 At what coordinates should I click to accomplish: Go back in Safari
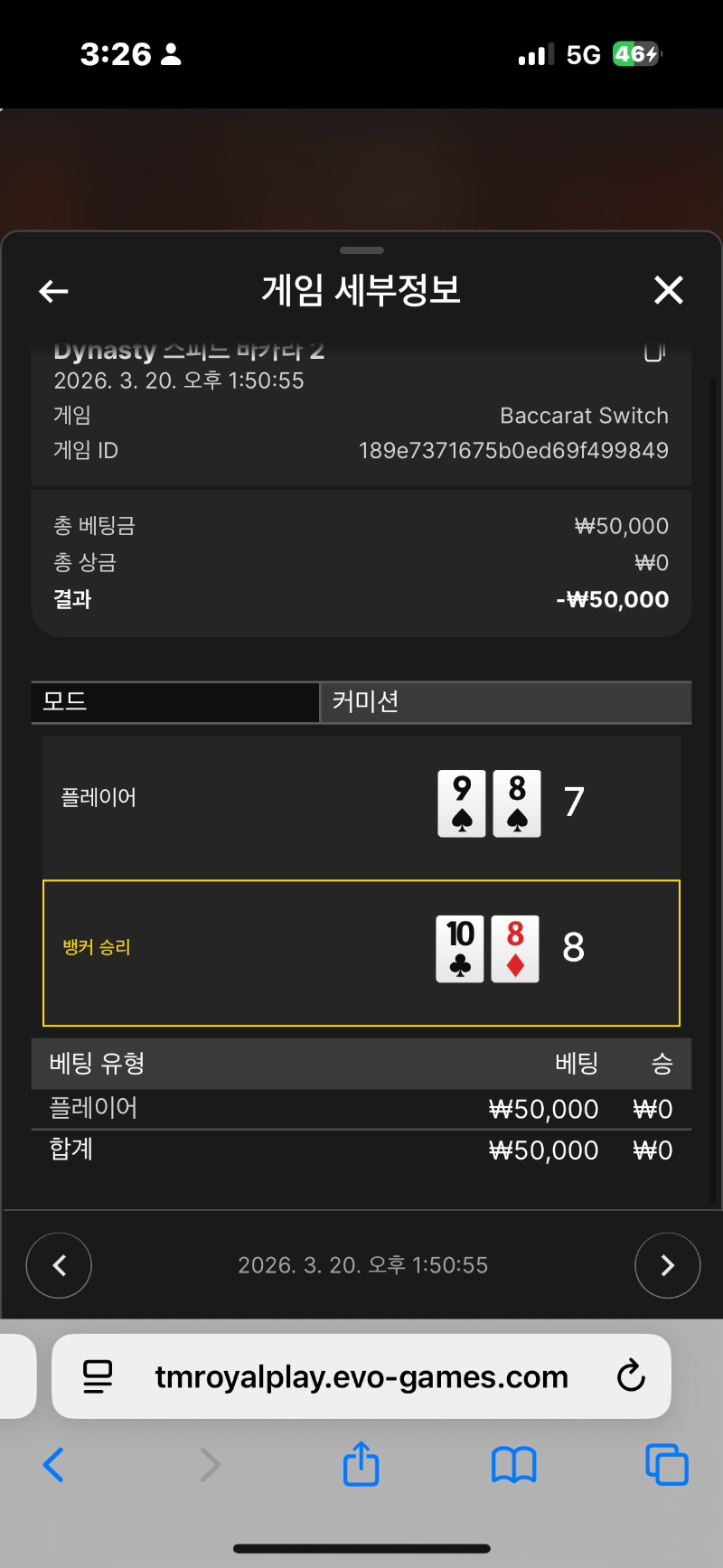point(54,1465)
